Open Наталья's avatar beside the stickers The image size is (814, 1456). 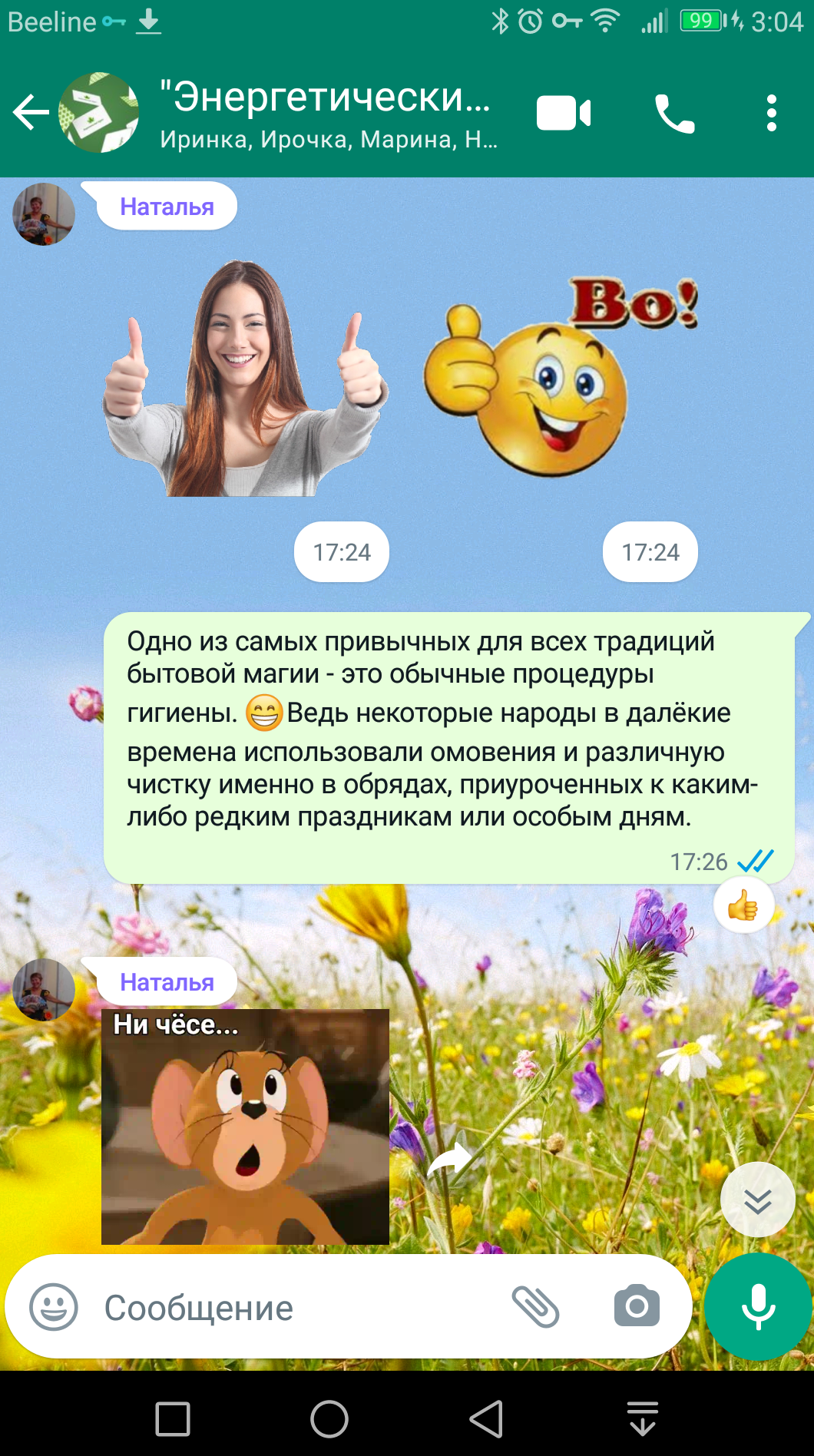[44, 214]
